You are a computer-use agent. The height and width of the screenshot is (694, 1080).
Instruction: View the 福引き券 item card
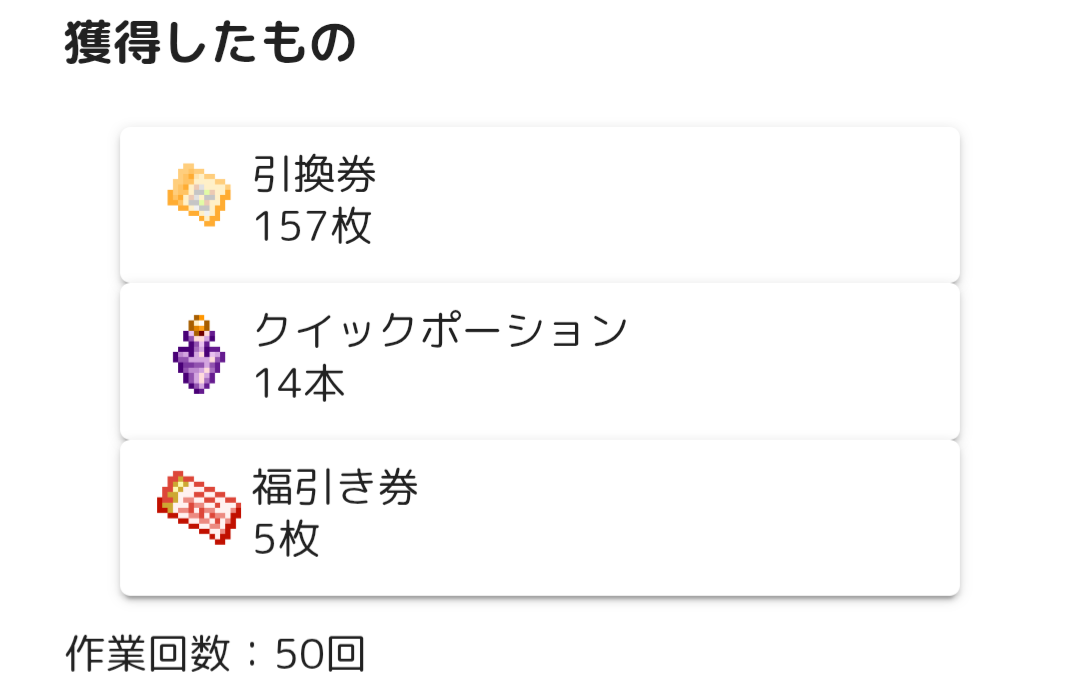[540, 518]
